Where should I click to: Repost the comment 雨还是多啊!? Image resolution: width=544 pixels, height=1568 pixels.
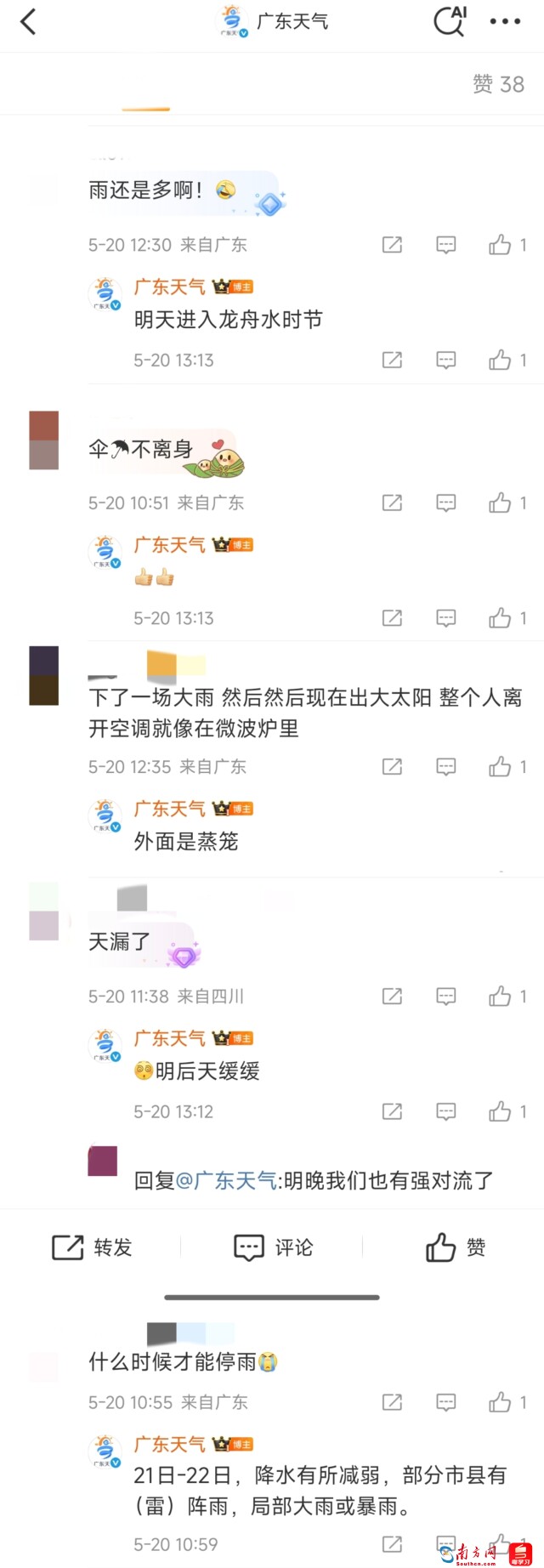(392, 245)
